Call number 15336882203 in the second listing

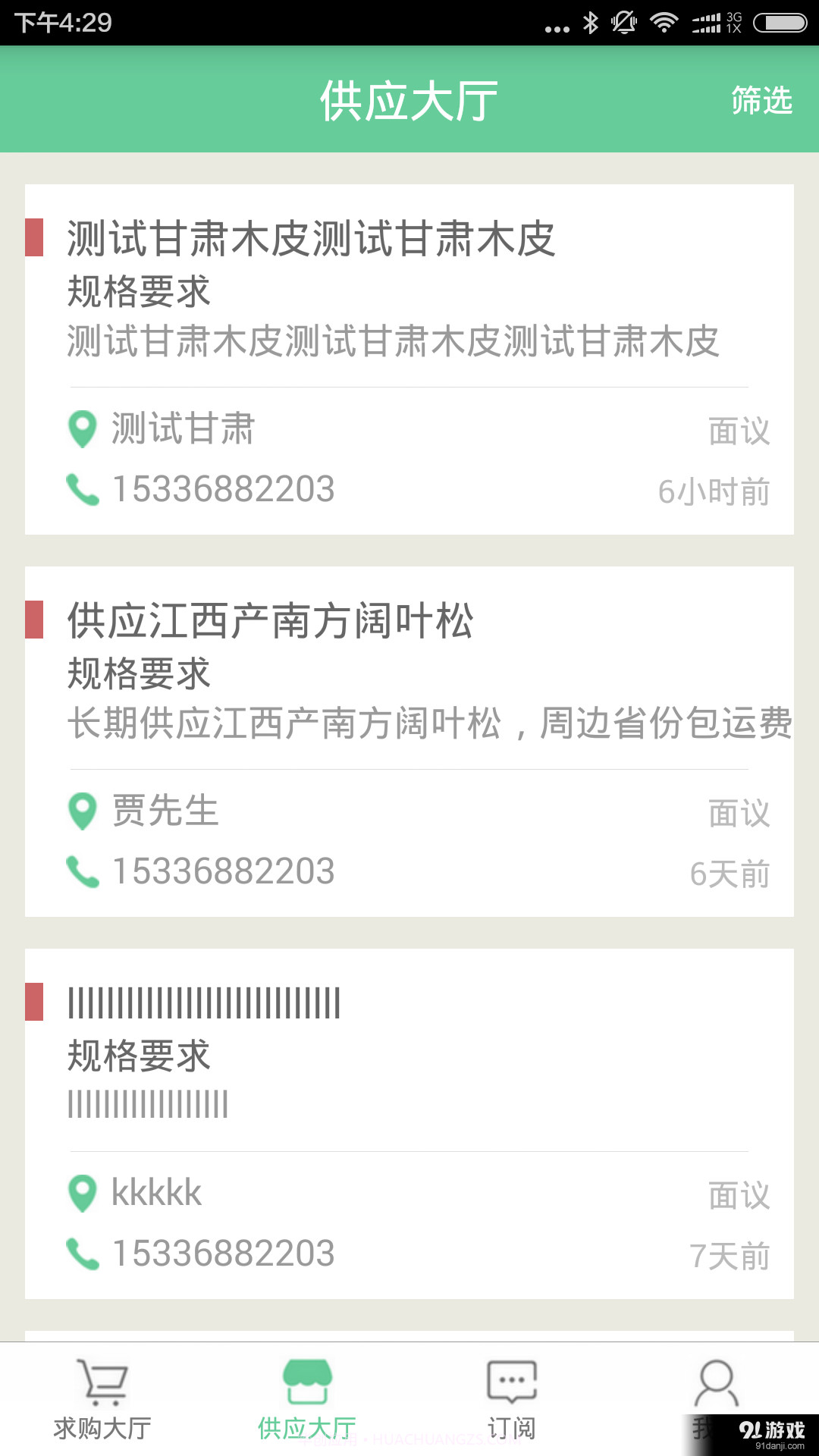(x=223, y=871)
